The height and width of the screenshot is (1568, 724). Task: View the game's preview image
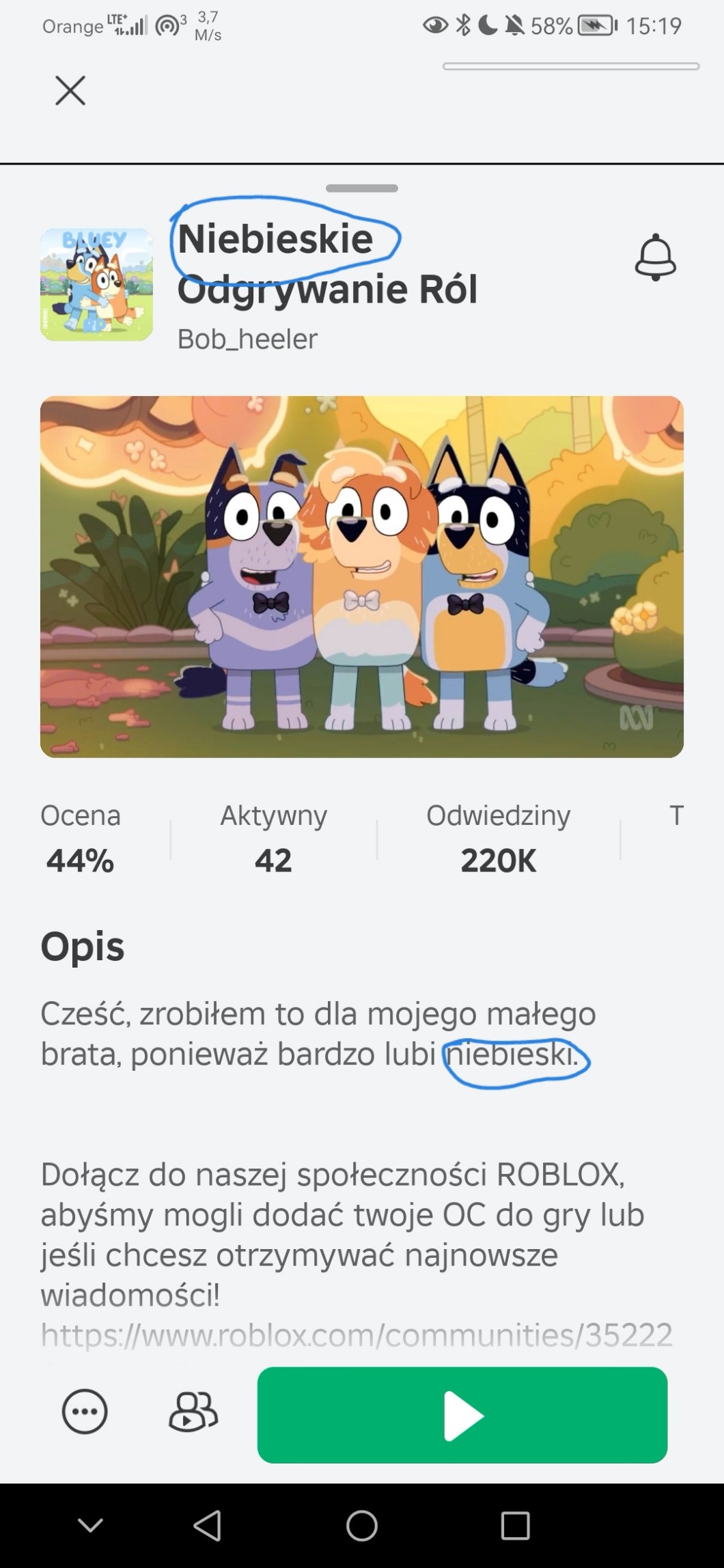tap(362, 577)
